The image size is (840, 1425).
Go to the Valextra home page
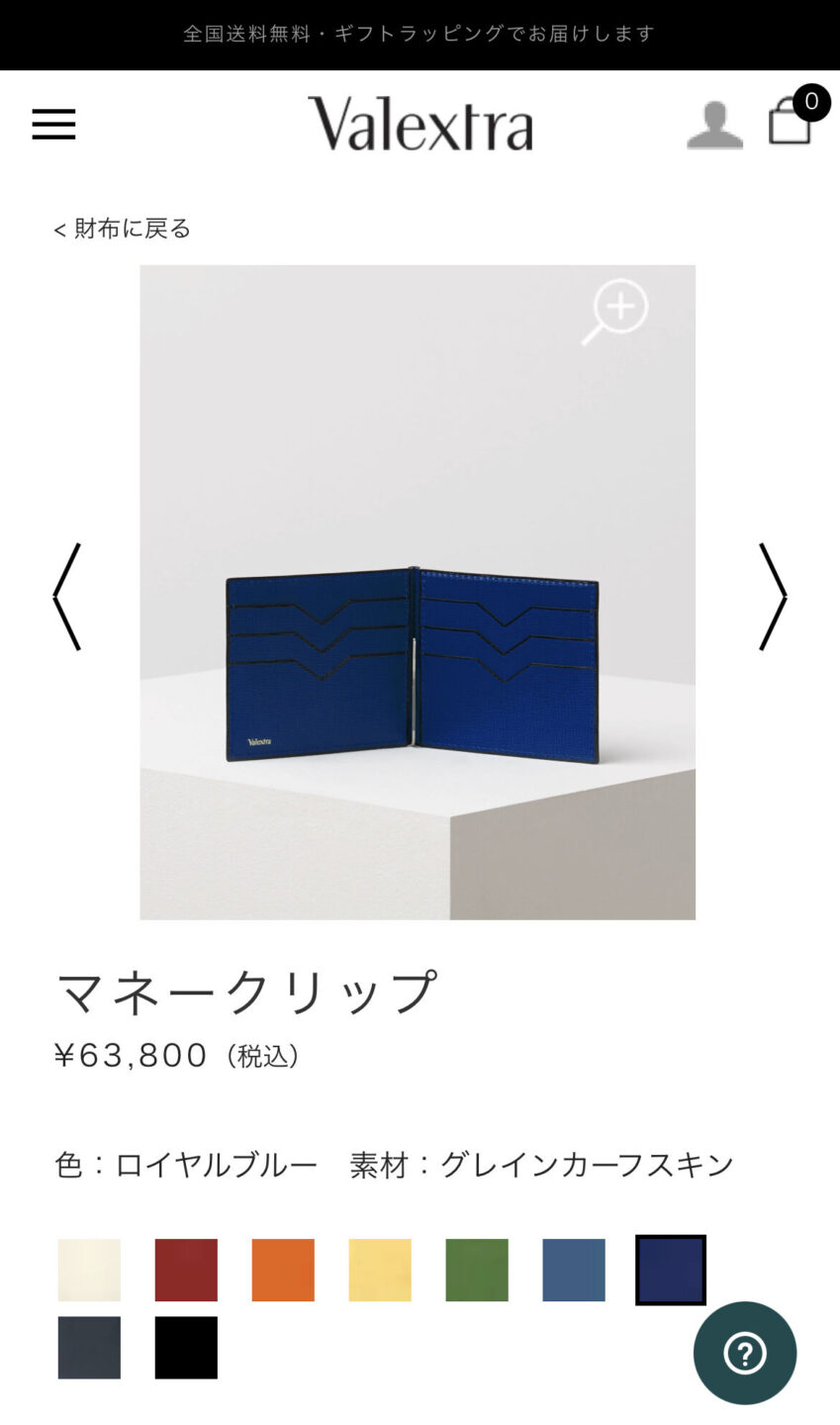point(420,124)
